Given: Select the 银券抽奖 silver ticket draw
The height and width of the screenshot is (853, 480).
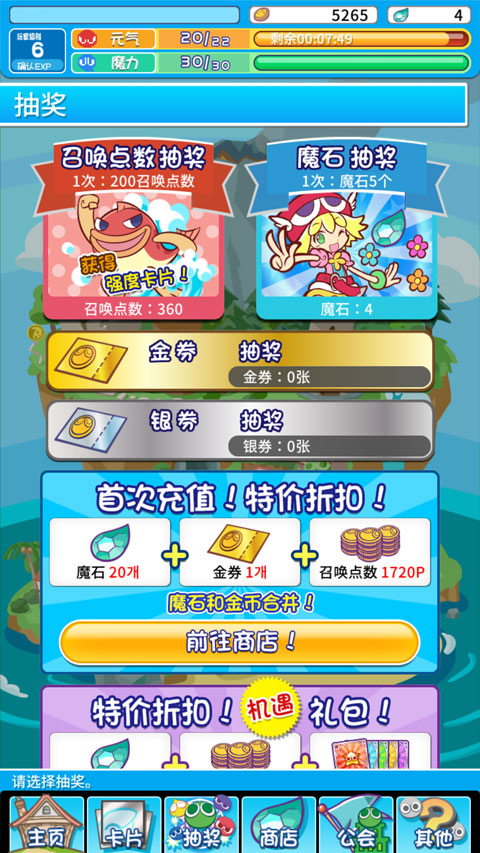Looking at the screenshot, I should point(240,430).
